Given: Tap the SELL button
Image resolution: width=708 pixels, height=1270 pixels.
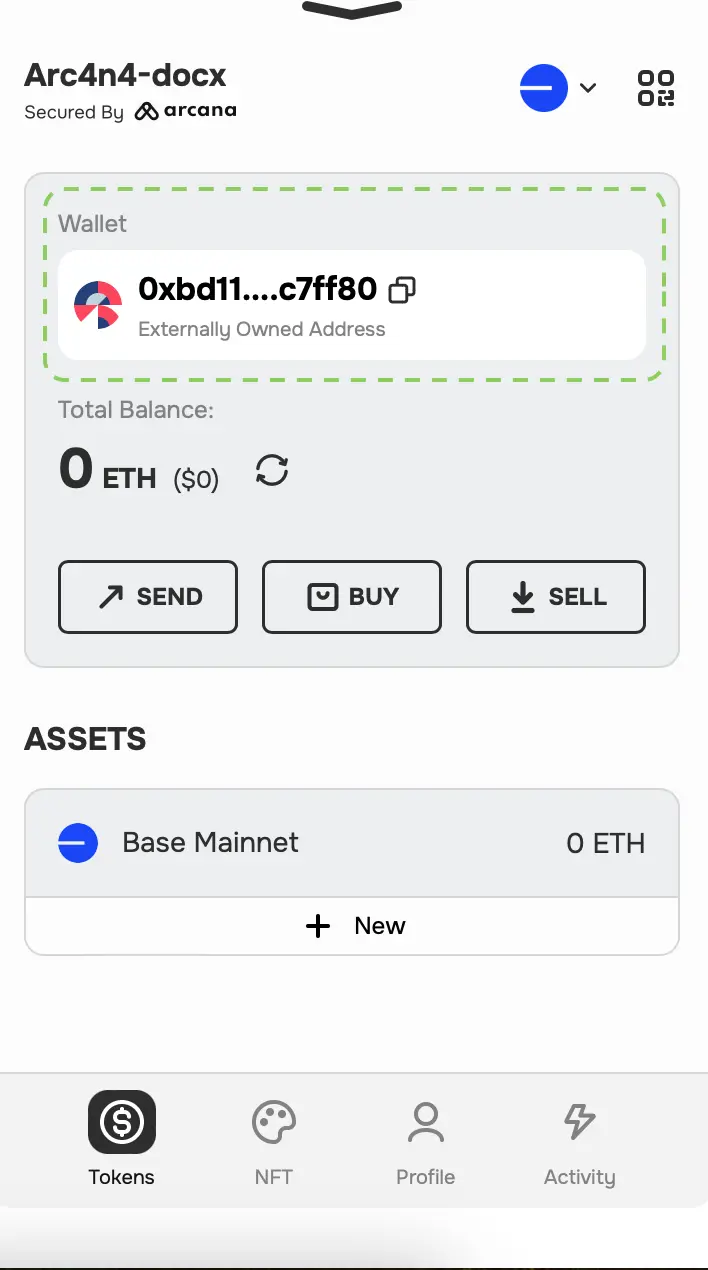Looking at the screenshot, I should [556, 597].
